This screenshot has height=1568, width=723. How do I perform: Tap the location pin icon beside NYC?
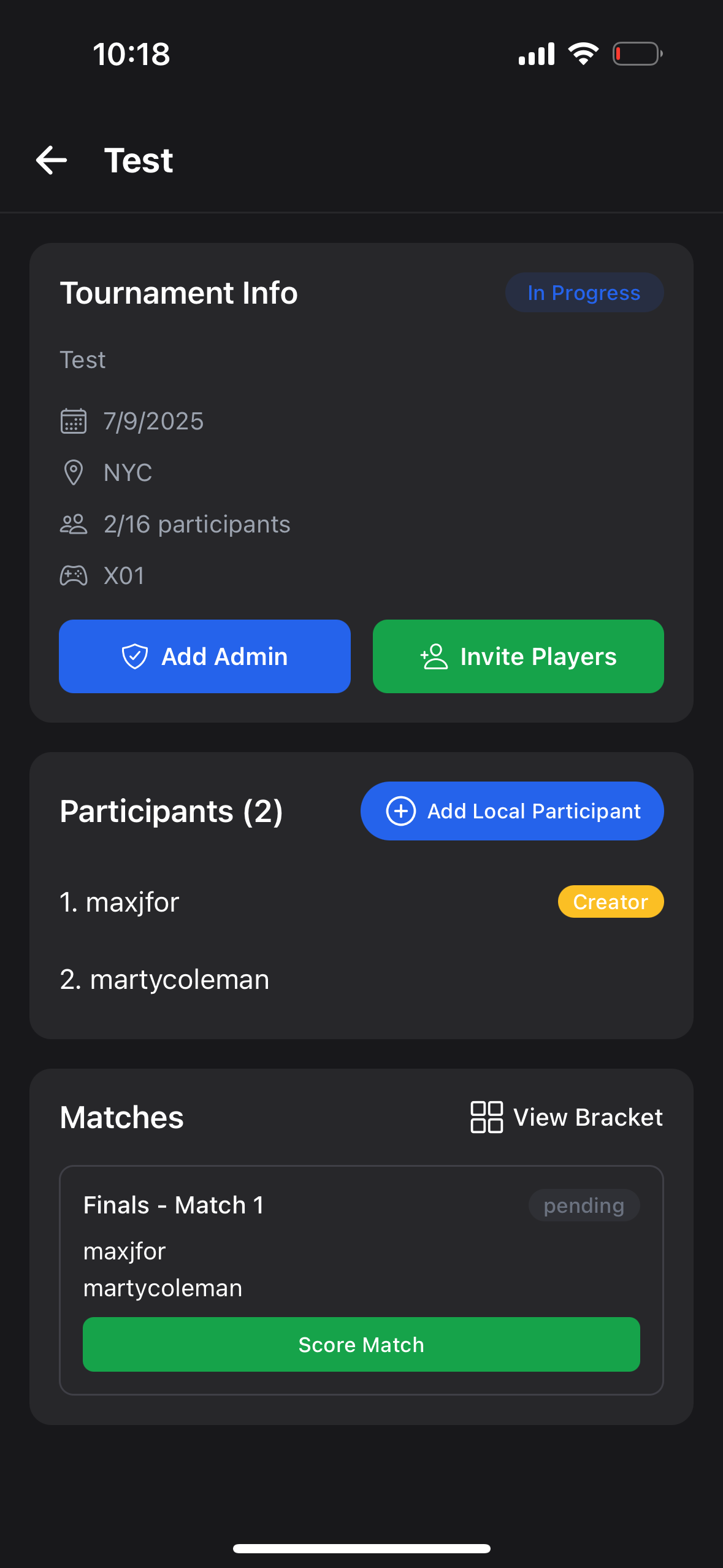click(x=74, y=472)
